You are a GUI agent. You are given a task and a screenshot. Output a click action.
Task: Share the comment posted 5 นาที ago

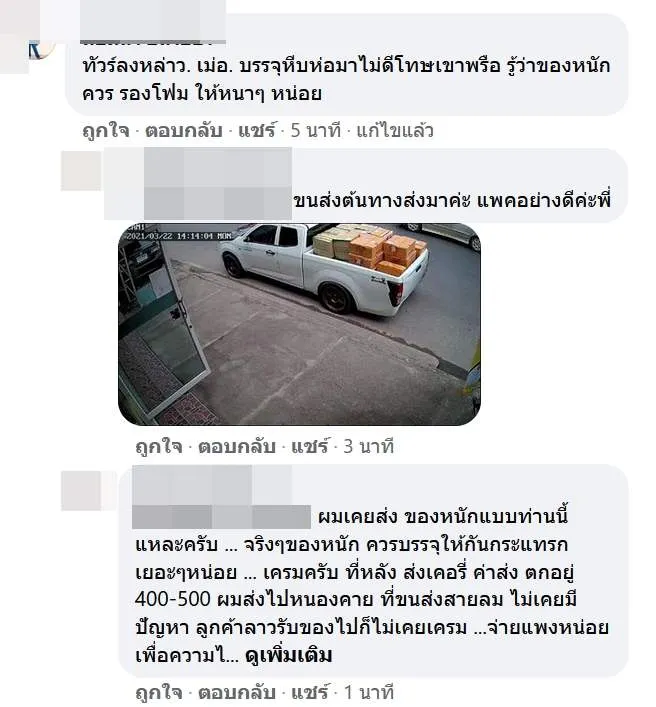255,130
